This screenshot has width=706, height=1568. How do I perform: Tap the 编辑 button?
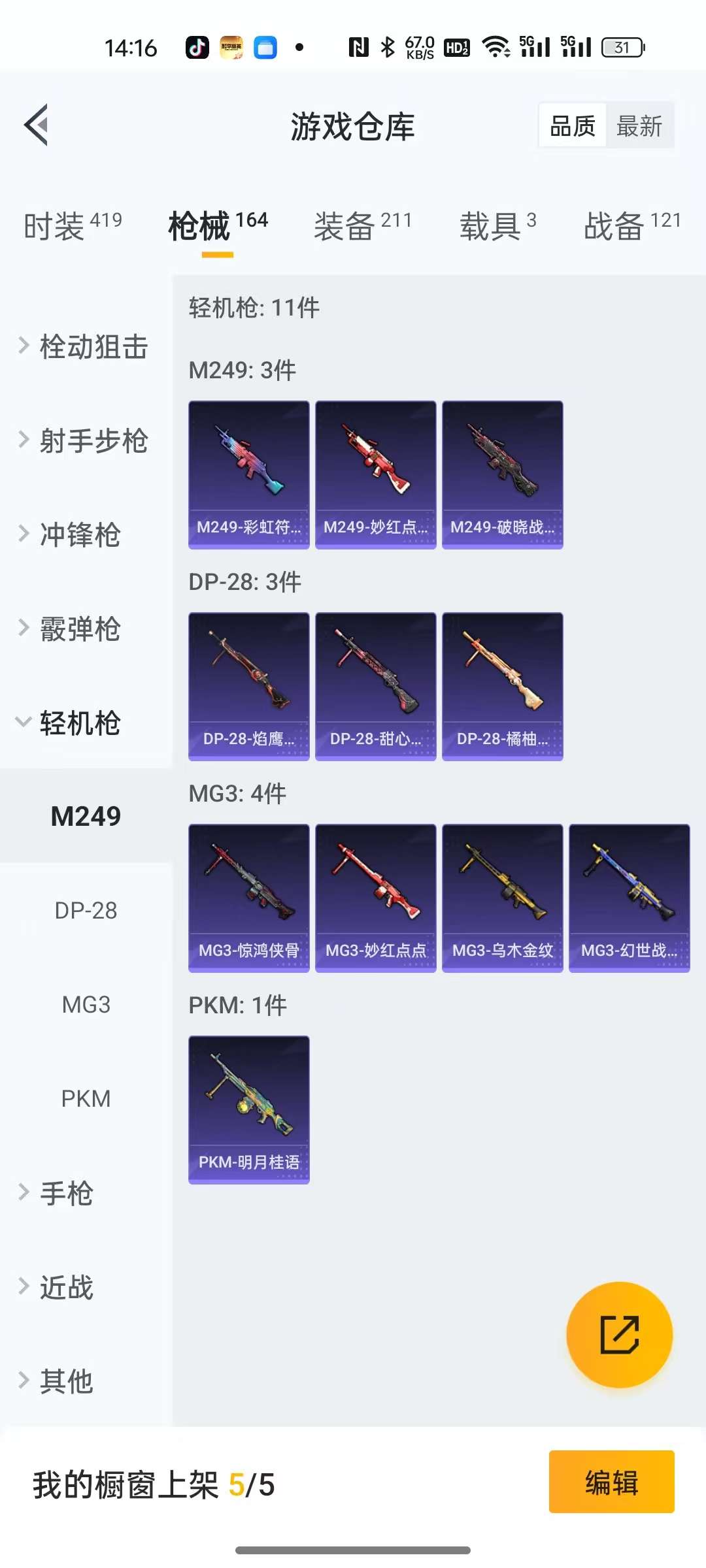(611, 1482)
